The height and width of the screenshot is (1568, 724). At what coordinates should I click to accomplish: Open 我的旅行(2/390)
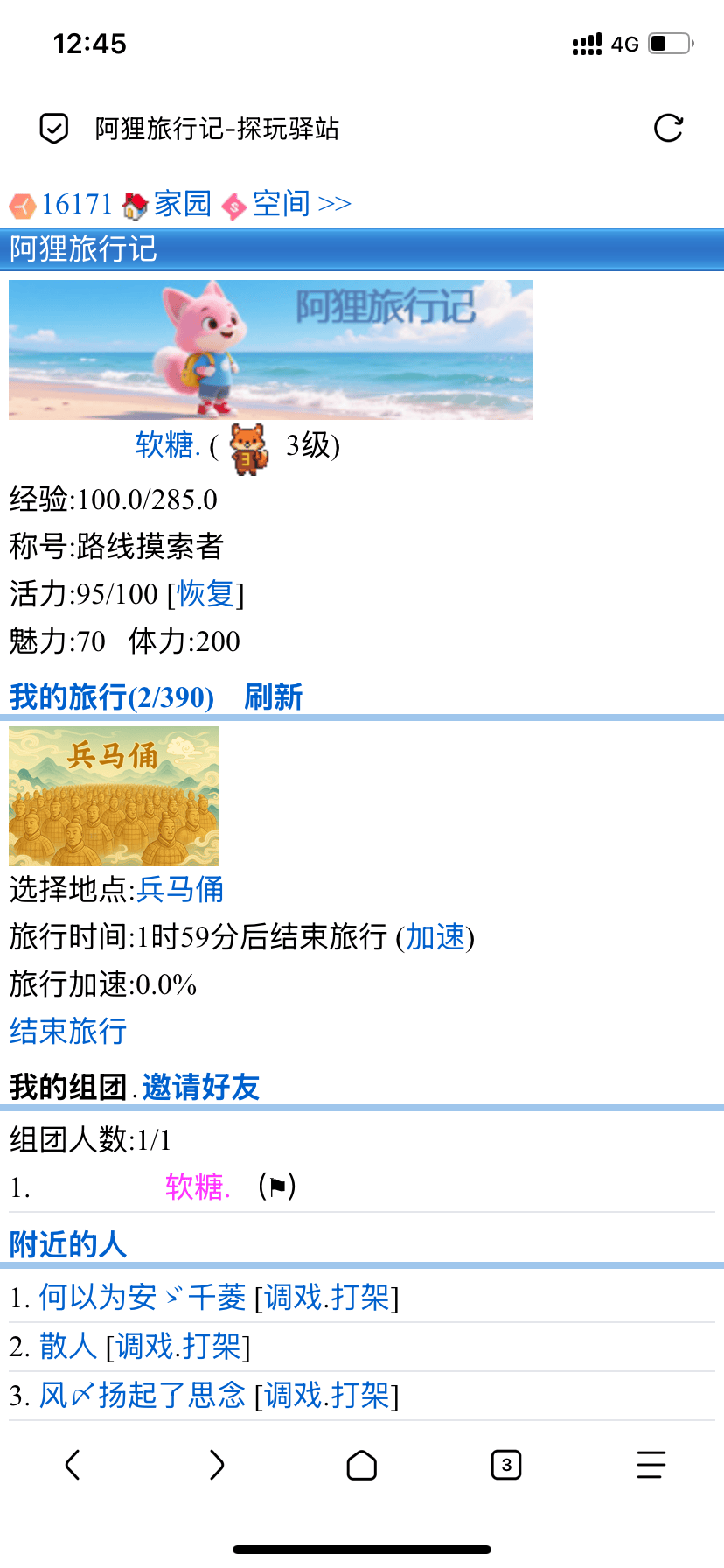coord(112,697)
